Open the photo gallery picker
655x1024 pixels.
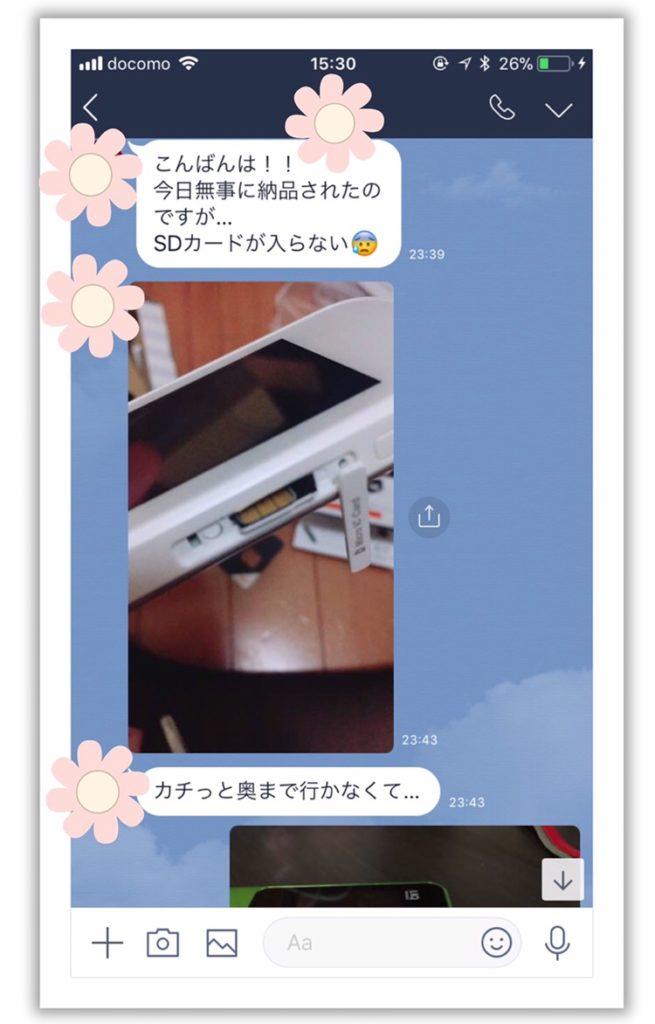click(221, 942)
